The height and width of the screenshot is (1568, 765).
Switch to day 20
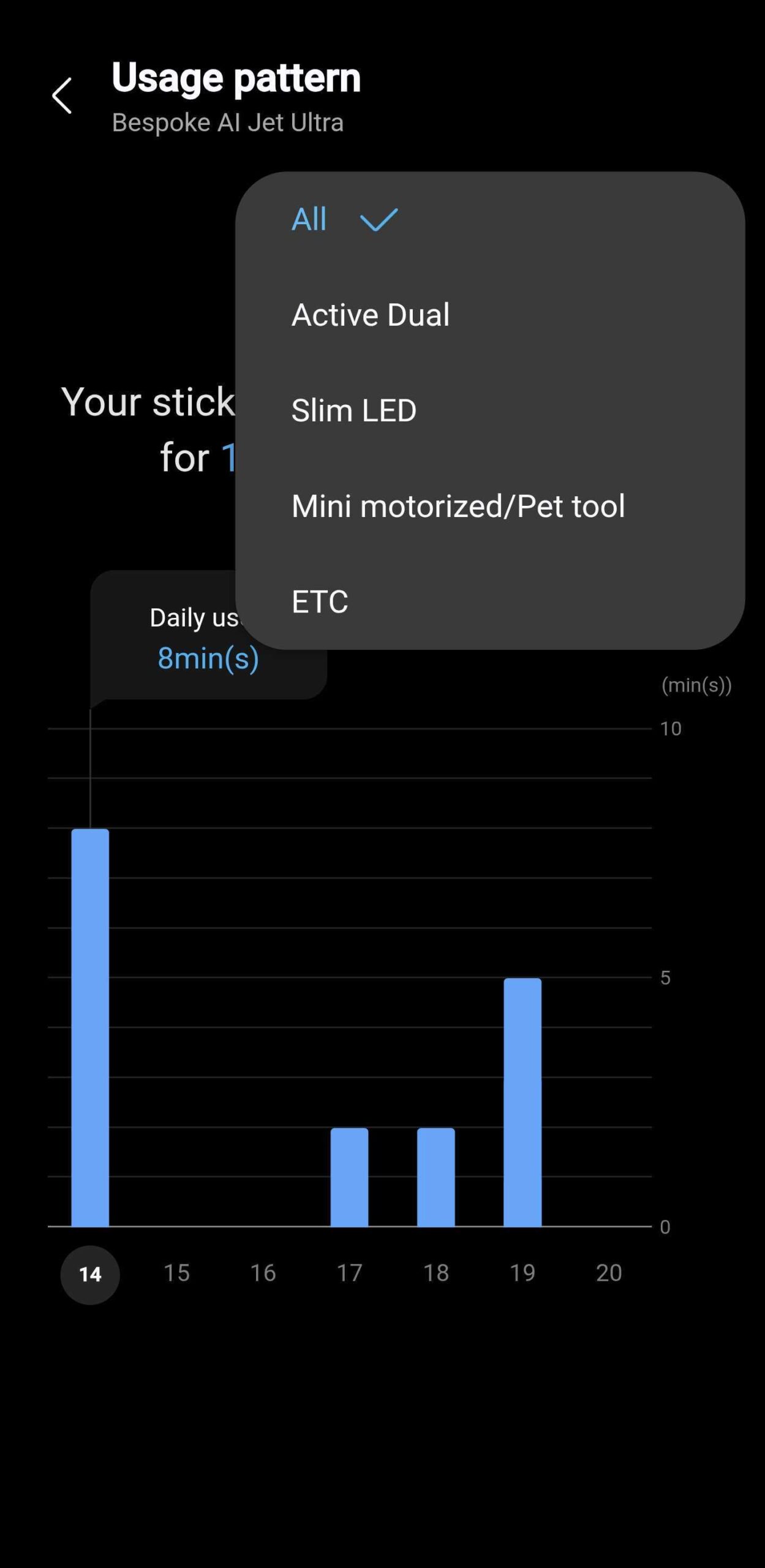pyautogui.click(x=609, y=1273)
